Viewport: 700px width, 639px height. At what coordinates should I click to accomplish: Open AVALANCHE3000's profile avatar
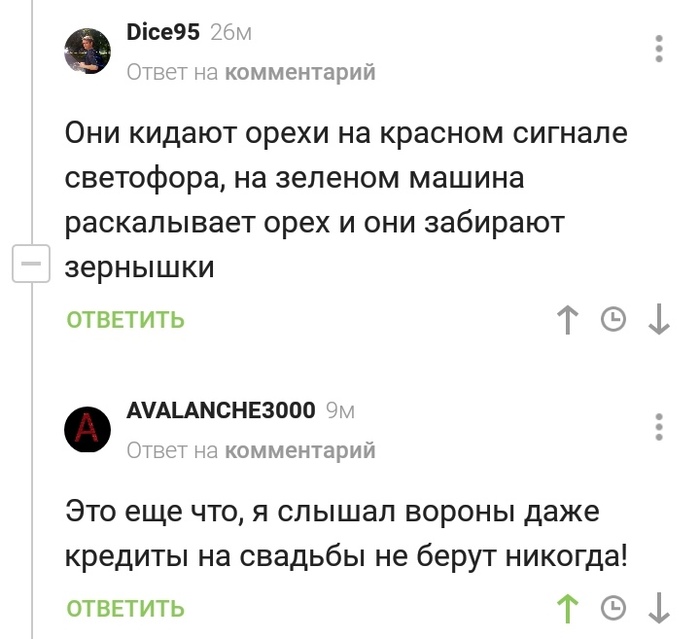click(x=89, y=430)
